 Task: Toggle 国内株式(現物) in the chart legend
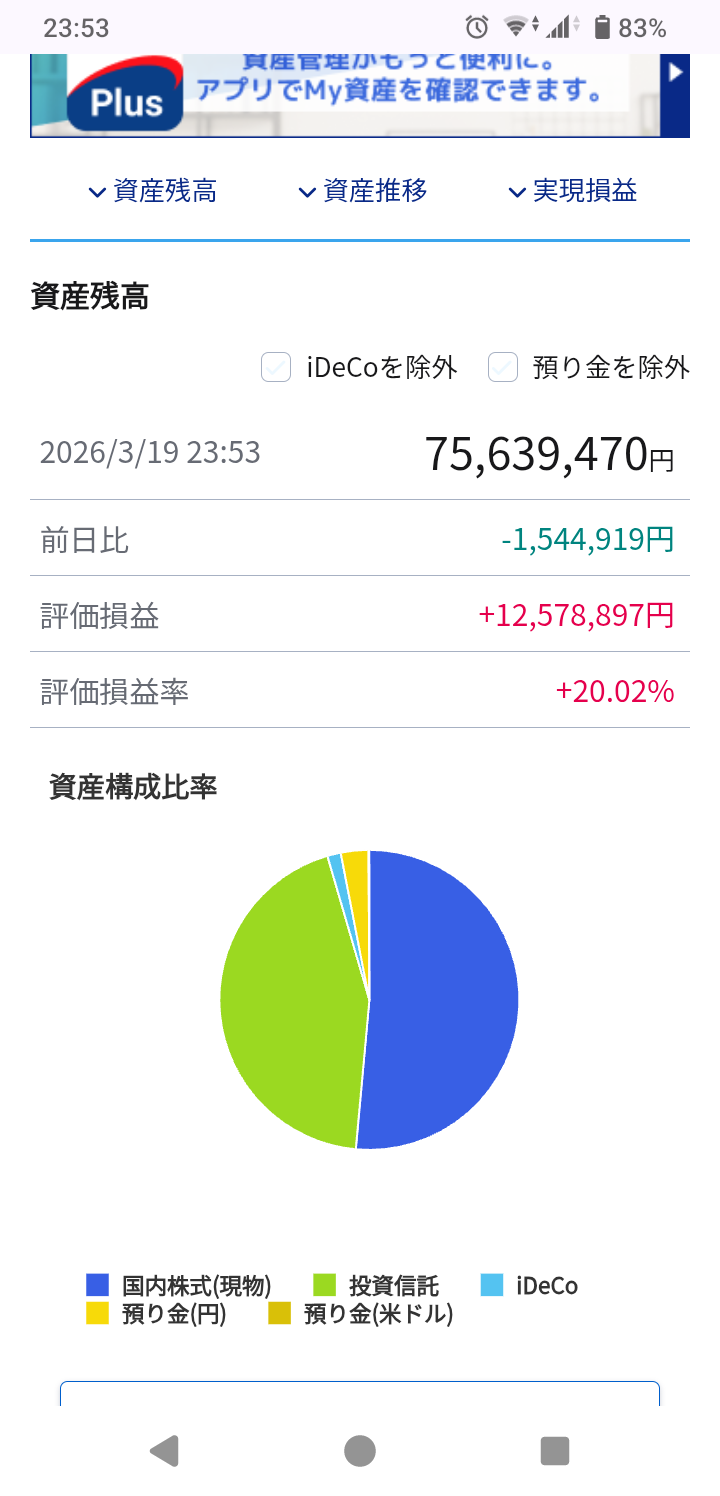click(x=180, y=1286)
